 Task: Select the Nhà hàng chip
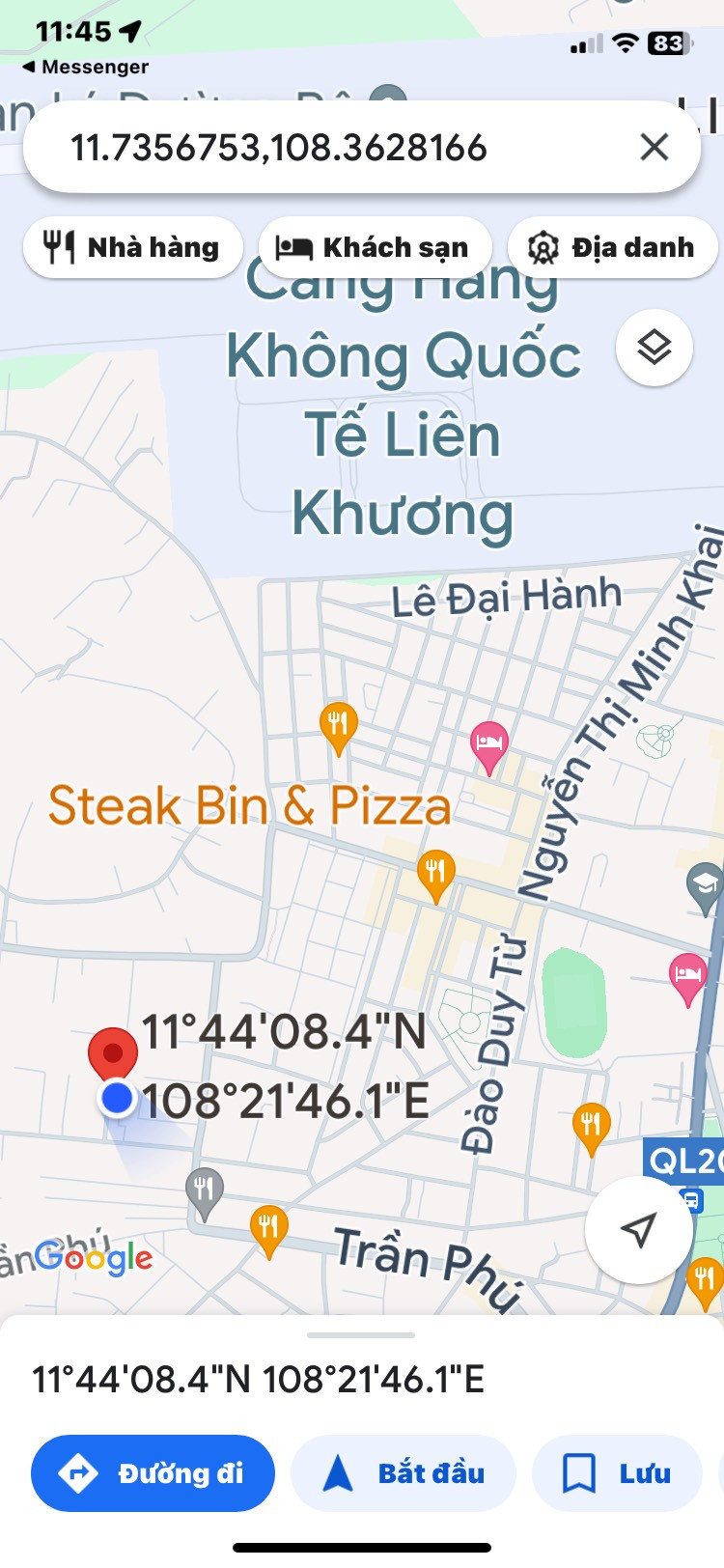132,247
